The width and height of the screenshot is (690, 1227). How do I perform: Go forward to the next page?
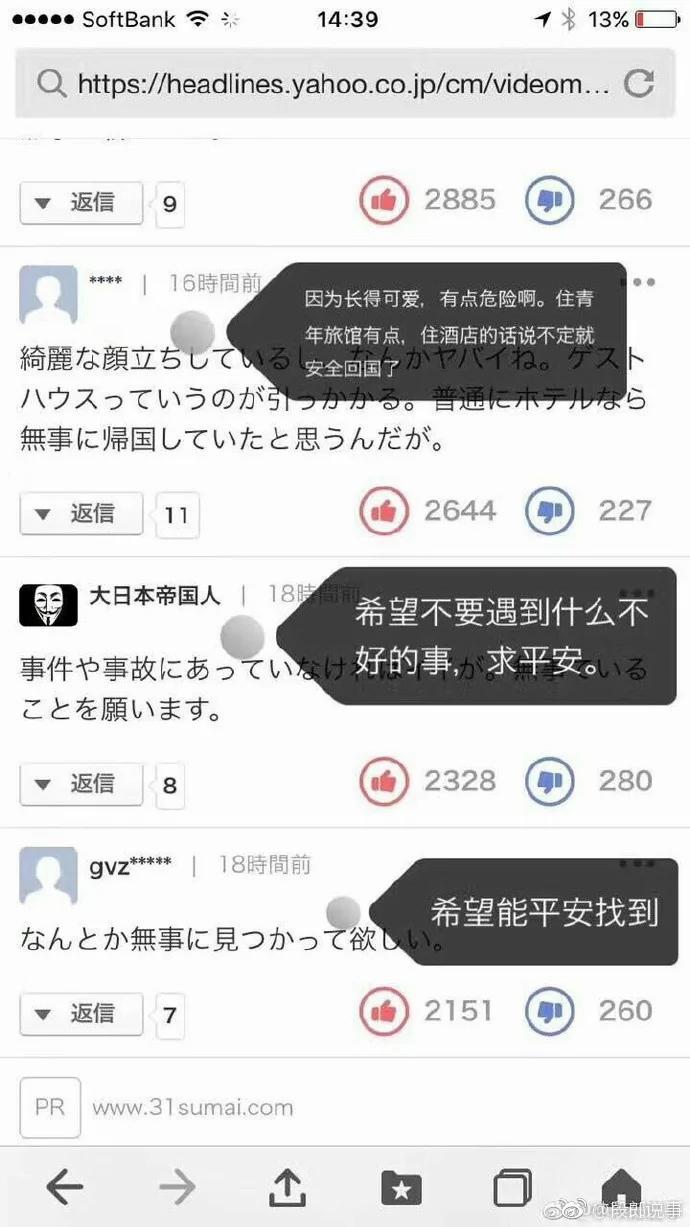tap(177, 1188)
